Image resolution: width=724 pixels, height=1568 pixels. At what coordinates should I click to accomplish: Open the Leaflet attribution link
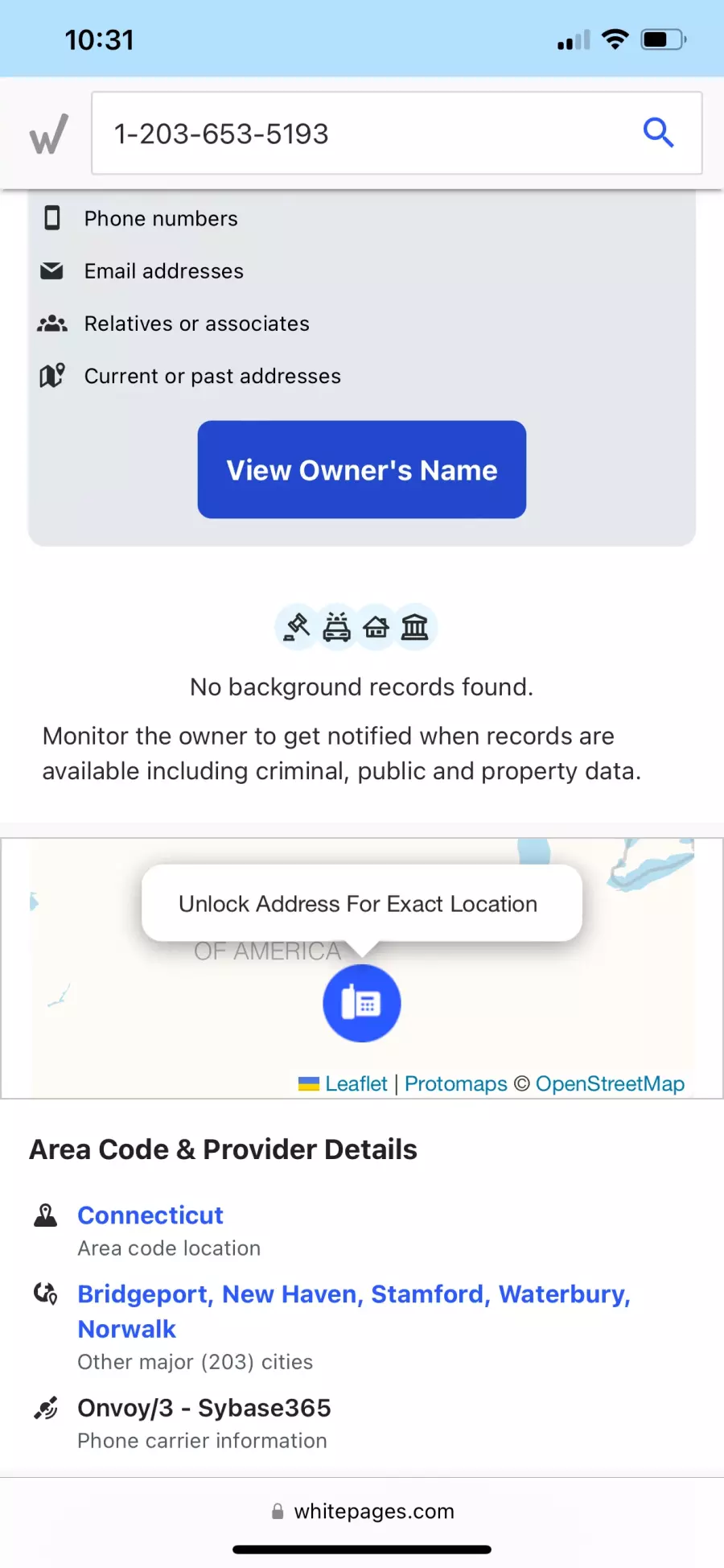coord(356,1083)
